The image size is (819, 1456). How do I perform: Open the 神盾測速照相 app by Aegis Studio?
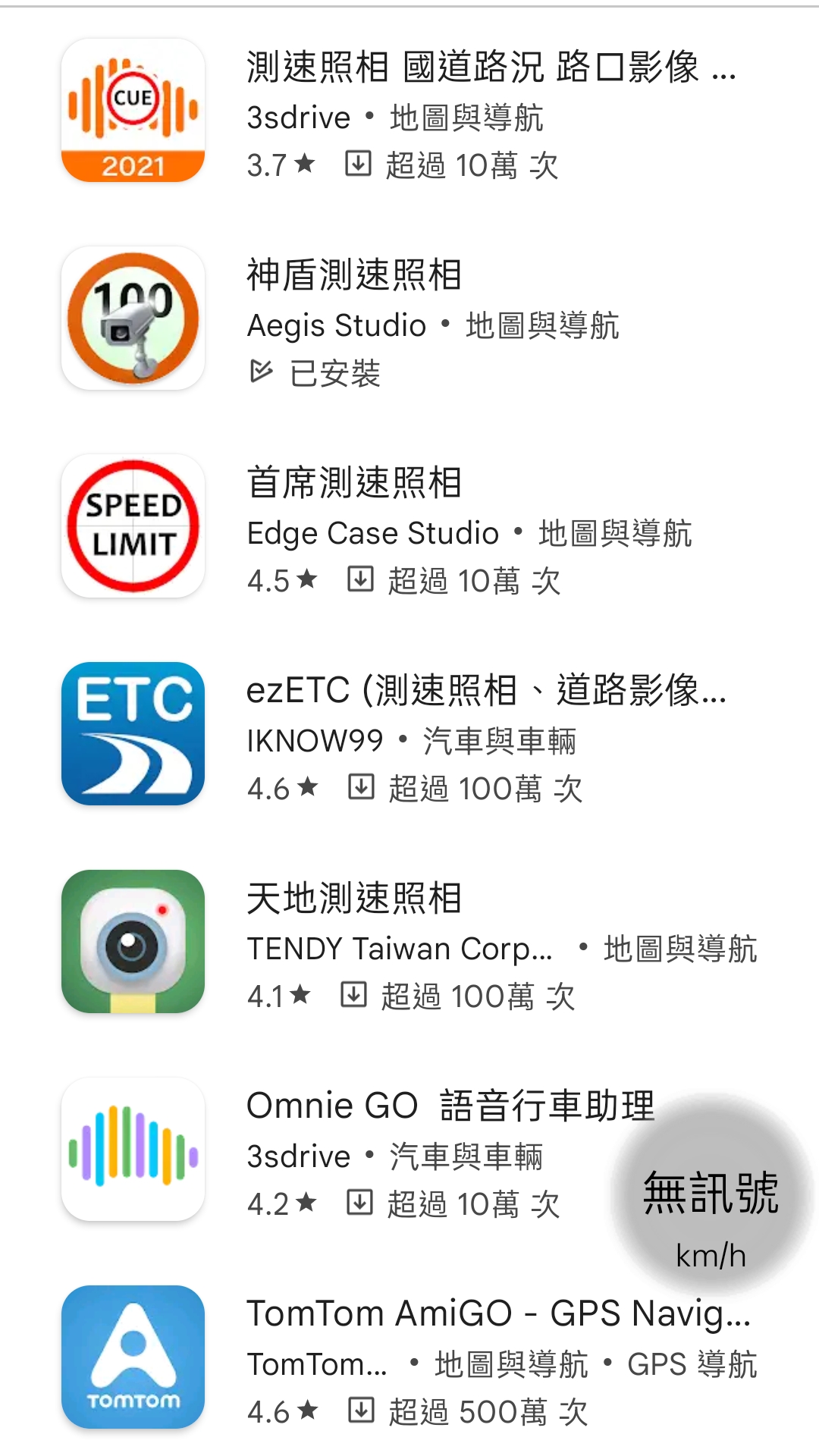pos(353,275)
